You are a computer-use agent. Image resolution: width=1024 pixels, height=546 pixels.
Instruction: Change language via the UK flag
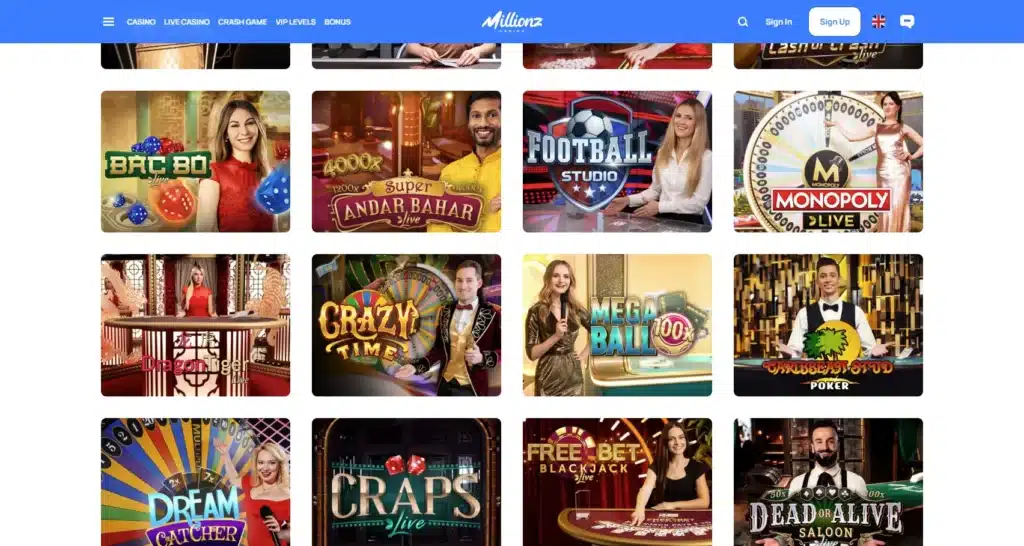(878, 22)
